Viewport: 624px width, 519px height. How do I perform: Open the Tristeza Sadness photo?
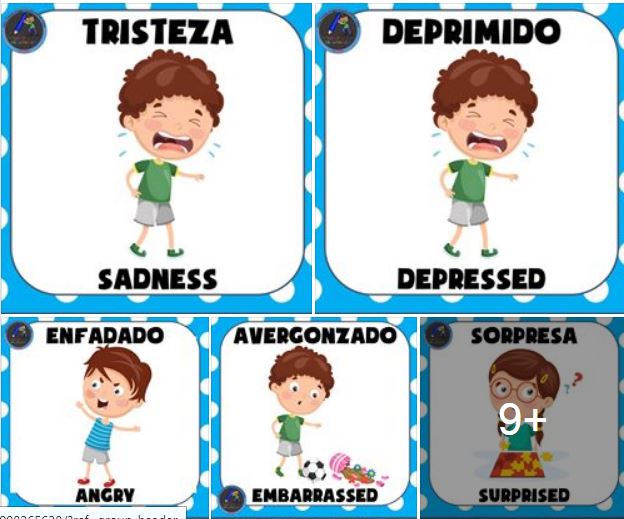pos(155,157)
